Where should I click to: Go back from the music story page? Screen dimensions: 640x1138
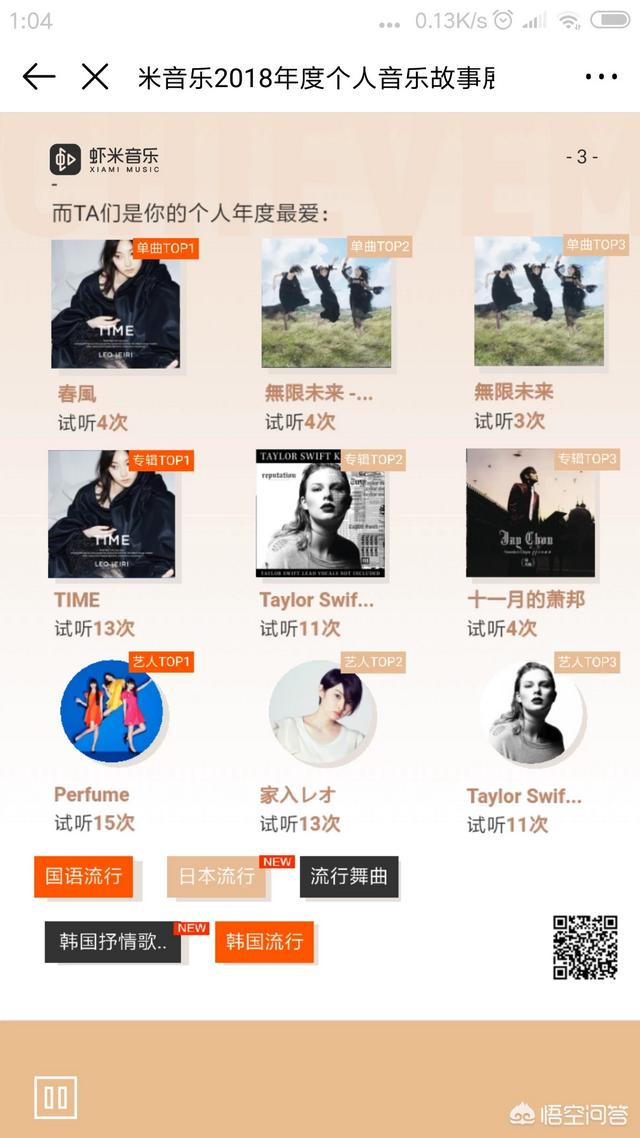tap(38, 77)
